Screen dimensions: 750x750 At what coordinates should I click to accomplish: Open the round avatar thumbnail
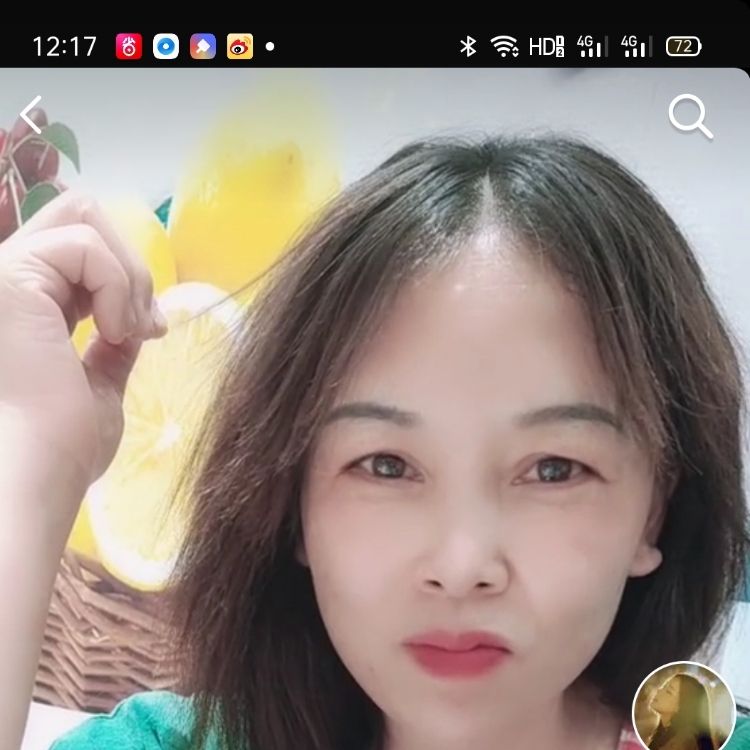[685, 708]
